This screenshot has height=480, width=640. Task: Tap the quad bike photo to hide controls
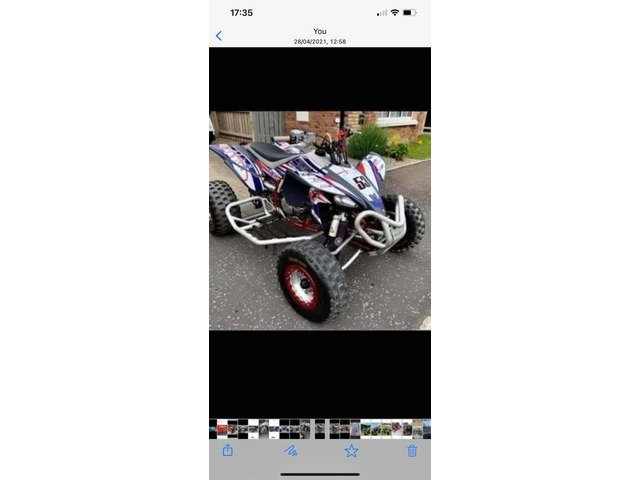(320, 220)
